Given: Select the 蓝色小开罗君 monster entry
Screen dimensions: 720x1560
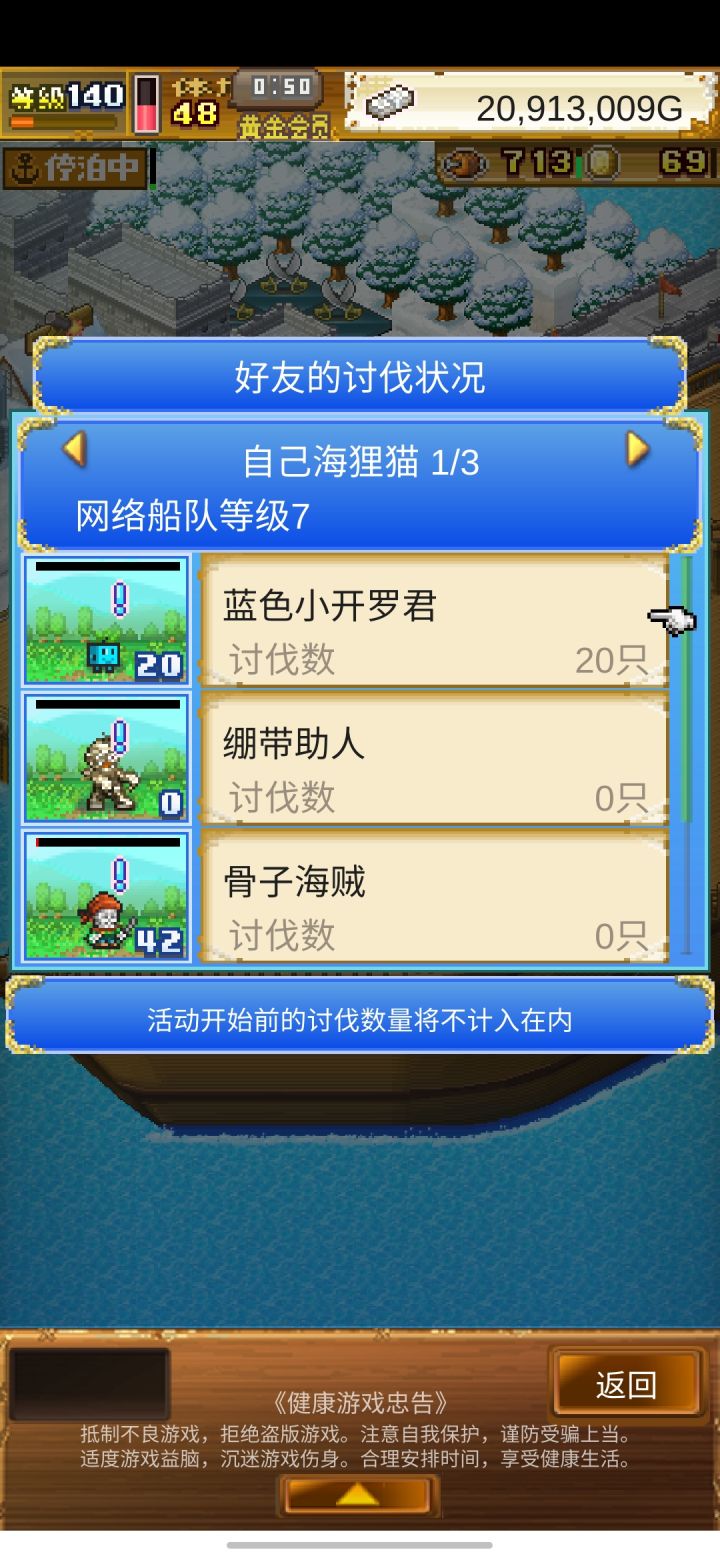Looking at the screenshot, I should click(430, 620).
